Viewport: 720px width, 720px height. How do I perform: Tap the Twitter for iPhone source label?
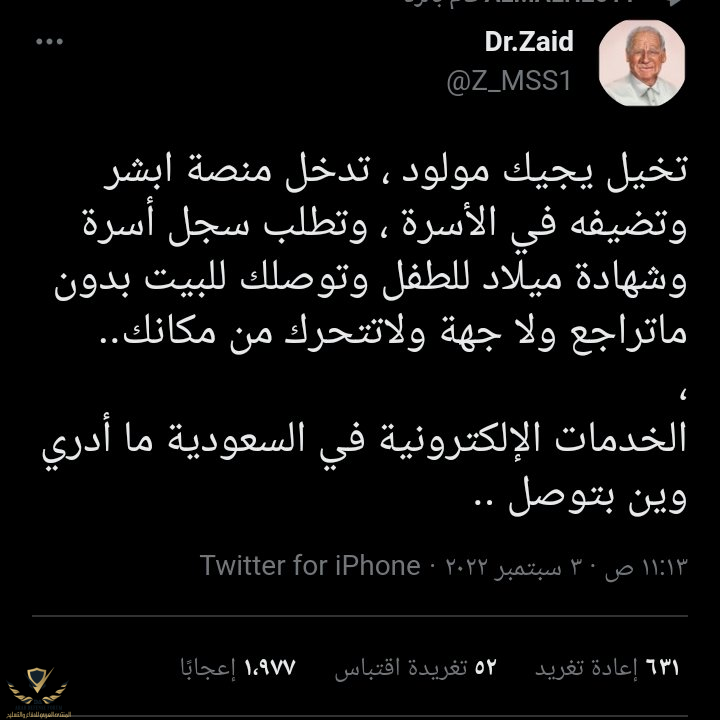(x=309, y=565)
